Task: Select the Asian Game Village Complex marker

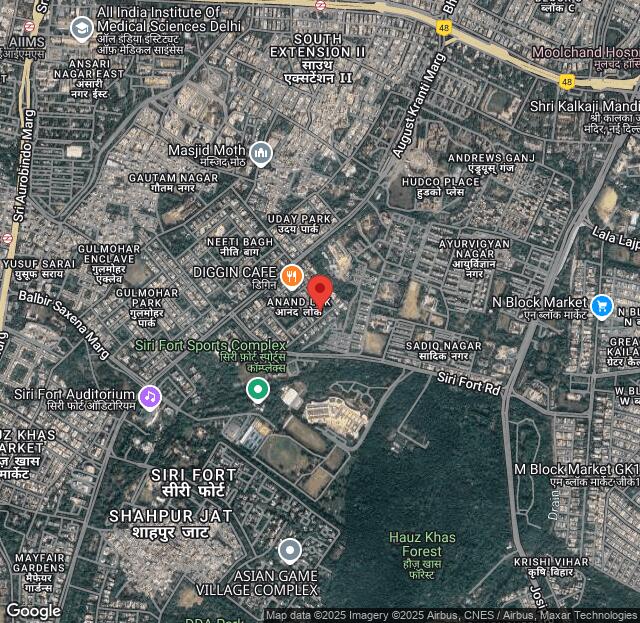Action: pos(290,550)
